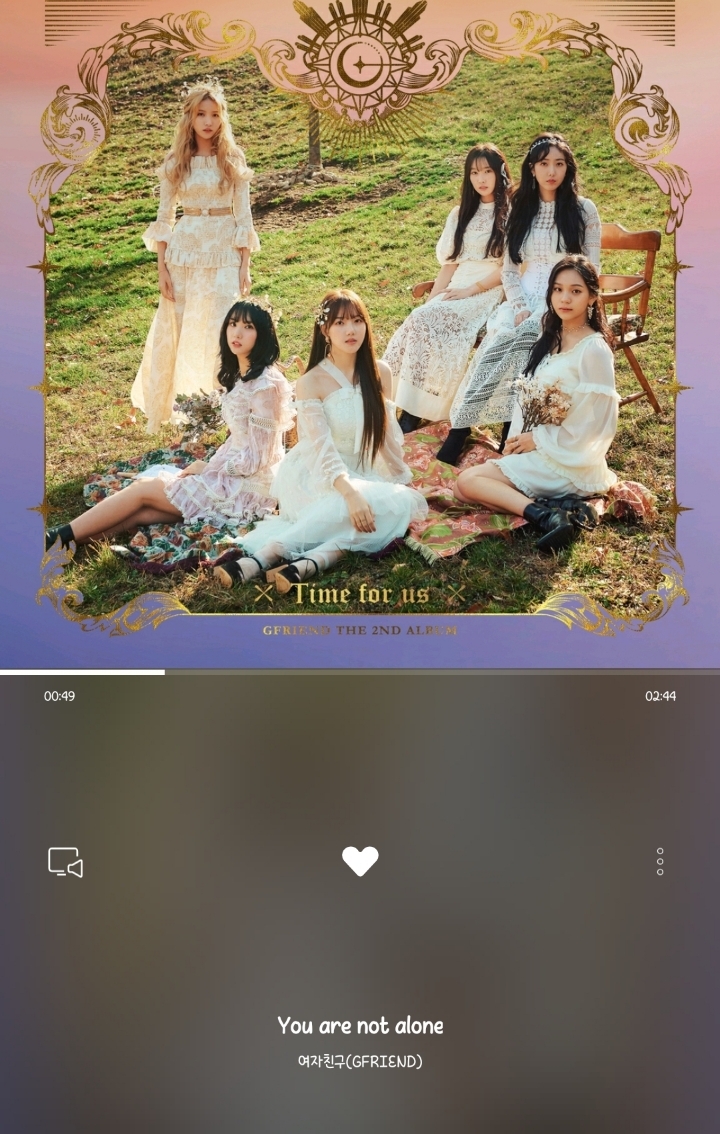The width and height of the screenshot is (720, 1134).
Task: Tap the Time for us album cover
Action: (x=360, y=330)
